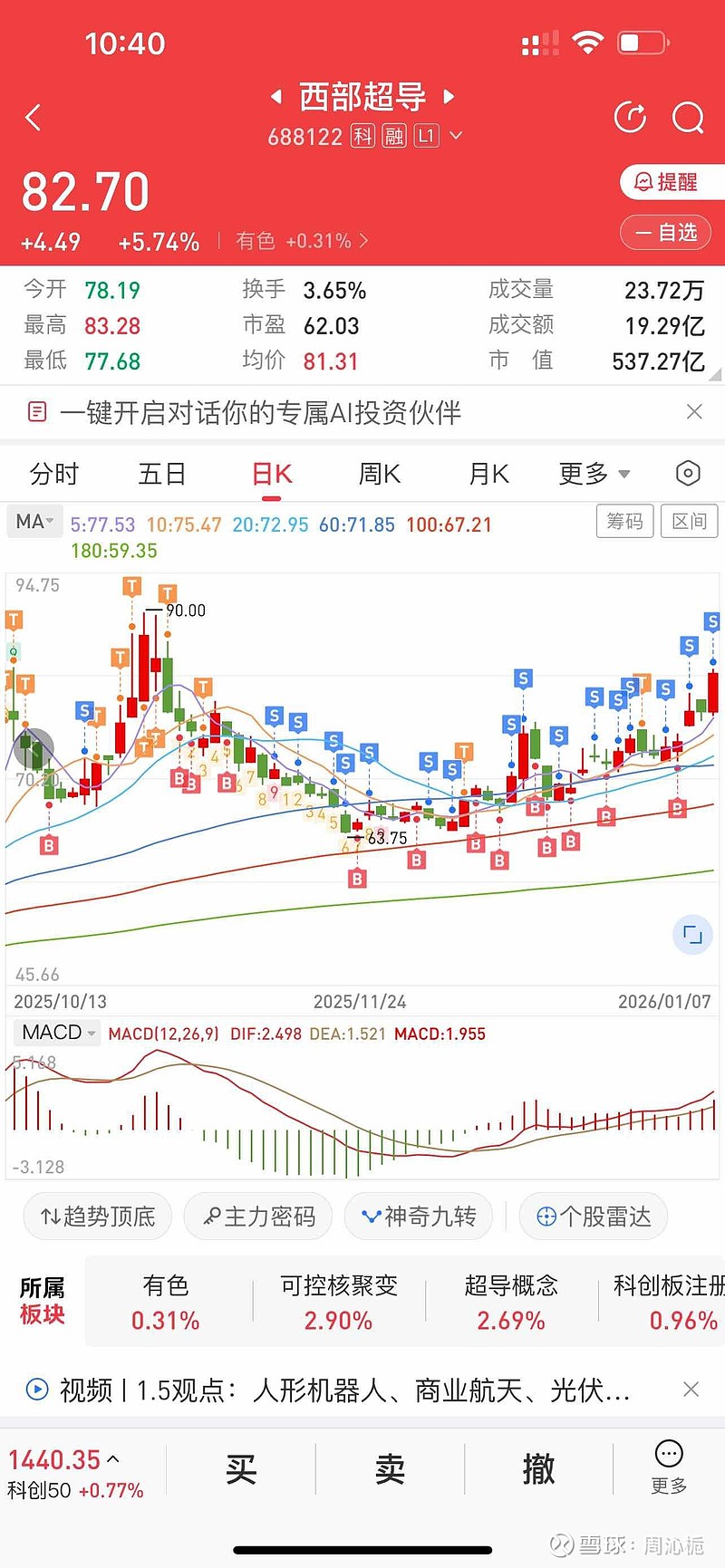This screenshot has height=1568, width=725.
Task: Play the 视频 1.5观点 video
Action: (36, 1390)
